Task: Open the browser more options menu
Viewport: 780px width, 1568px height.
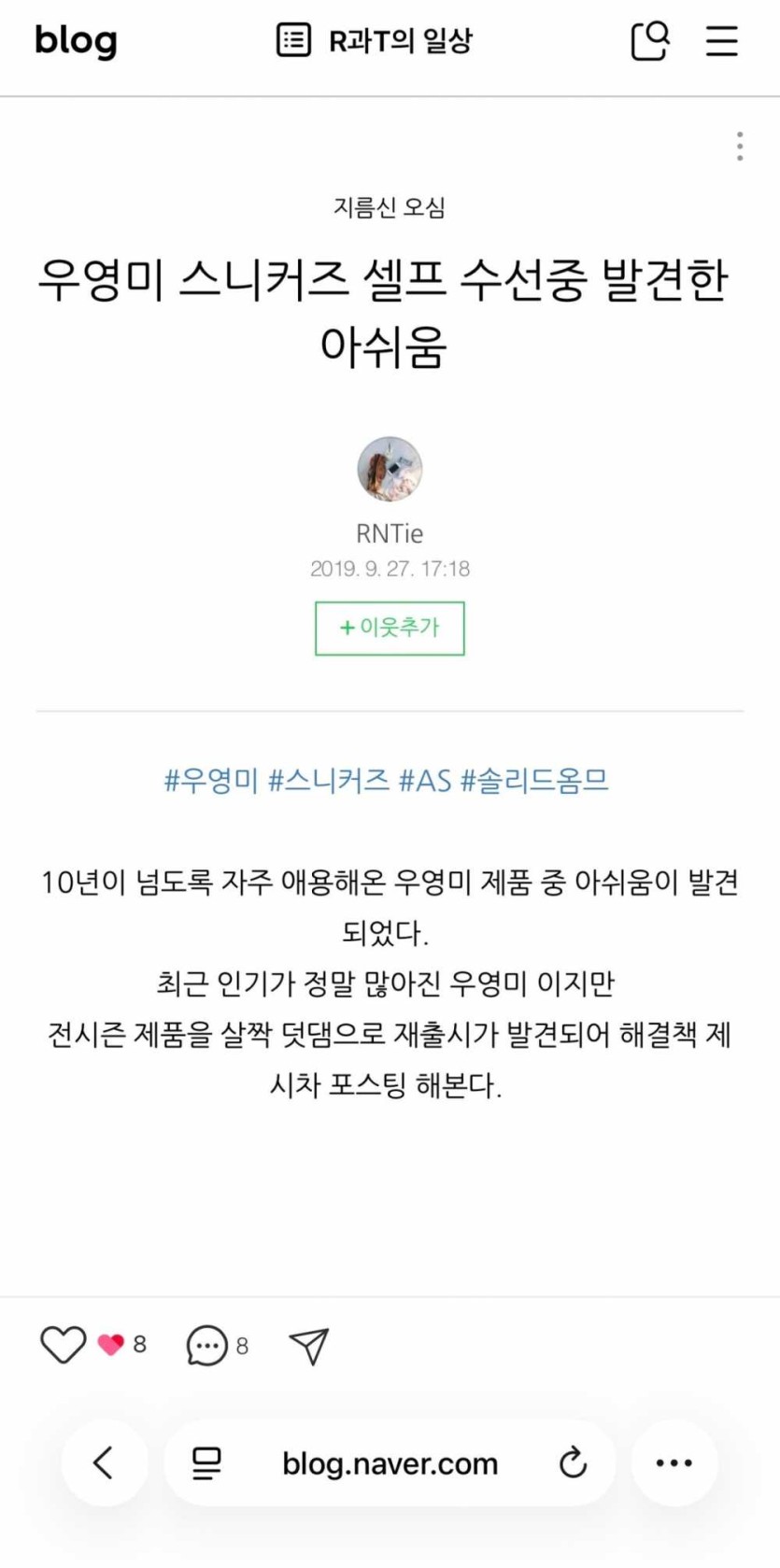Action: click(674, 1462)
